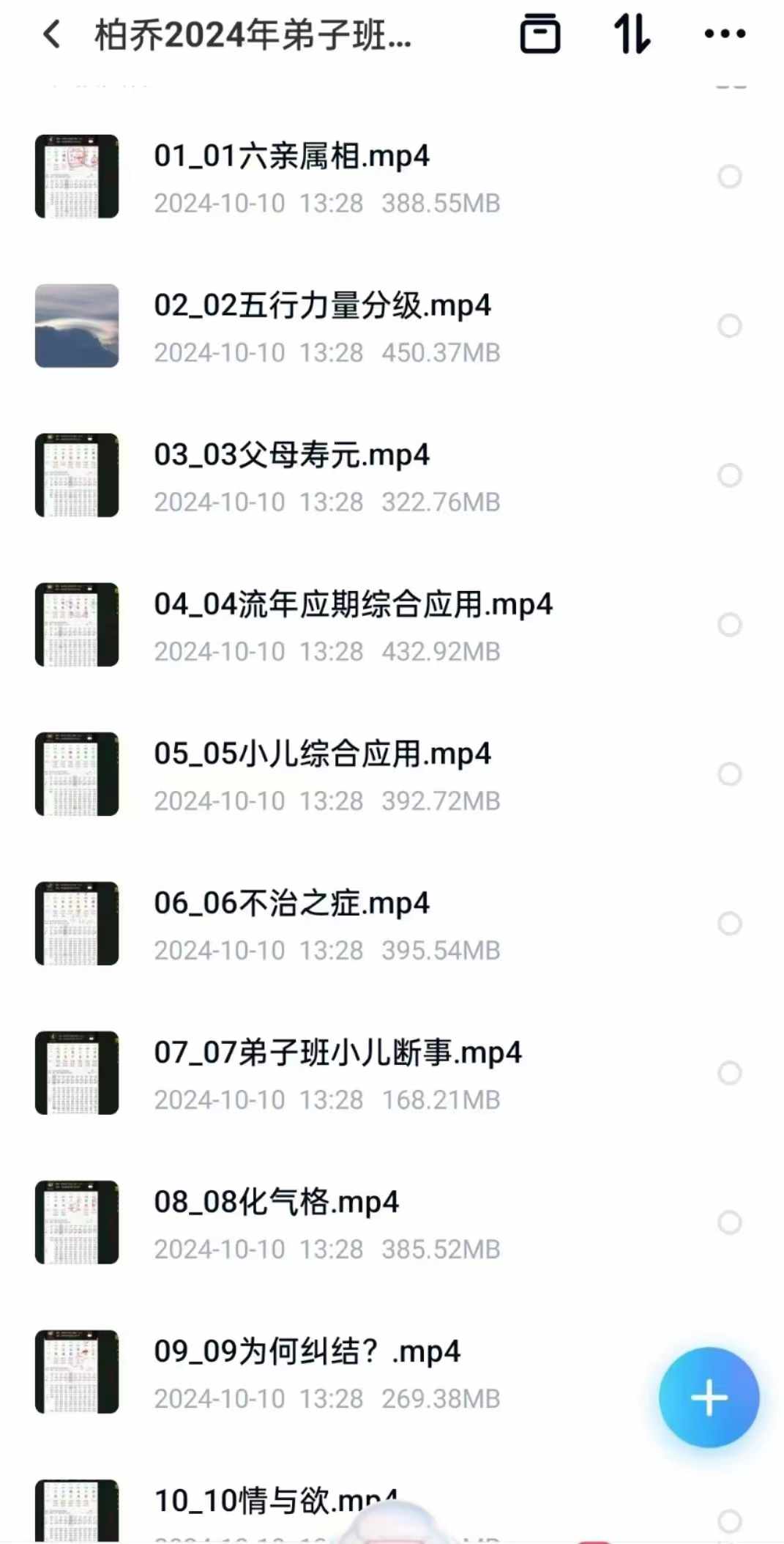784x1544 pixels.
Task: Play 02_02五行力量分级.mp4
Action: [322, 306]
